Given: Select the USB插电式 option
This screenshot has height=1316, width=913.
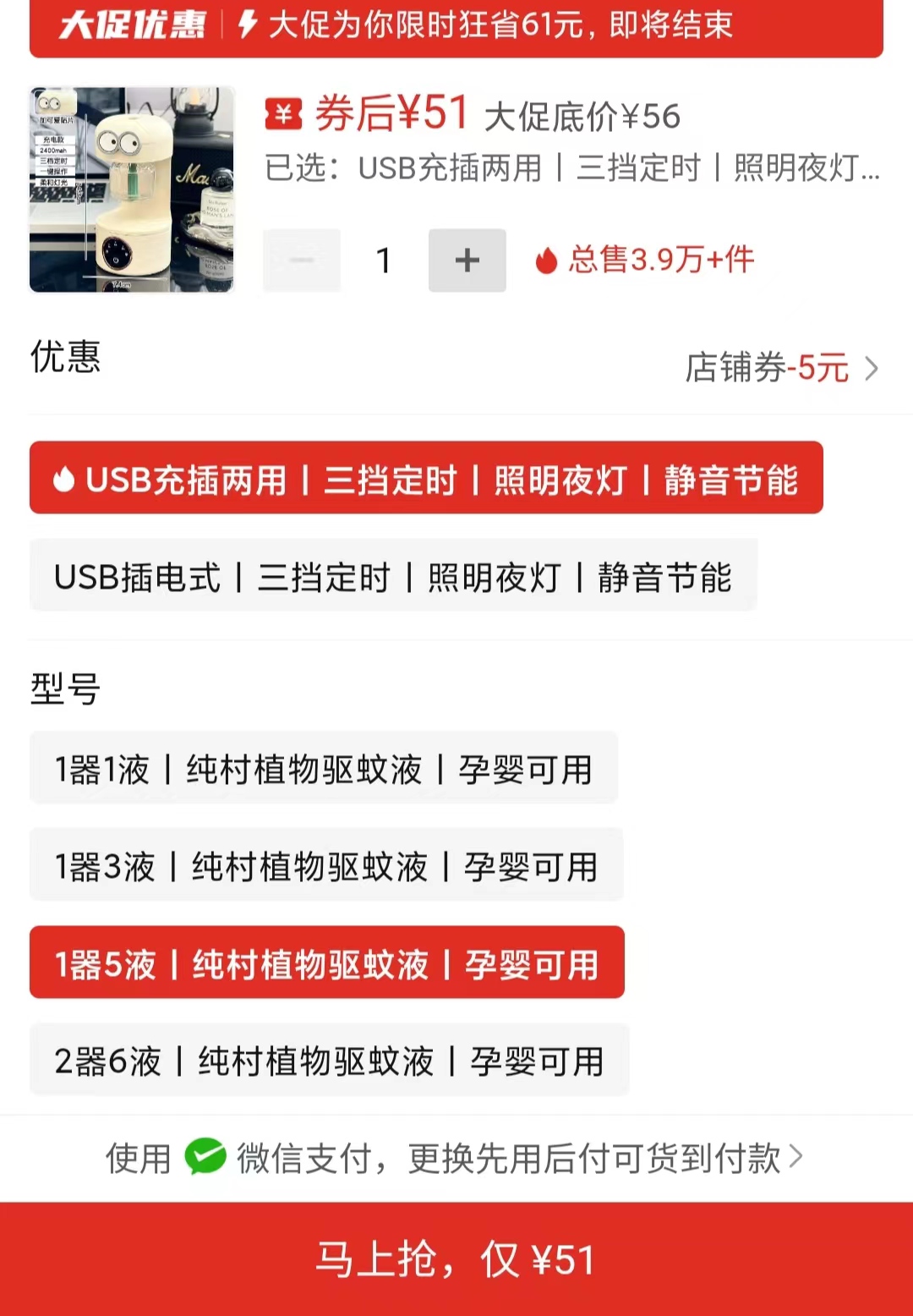Looking at the screenshot, I should pos(393,576).
